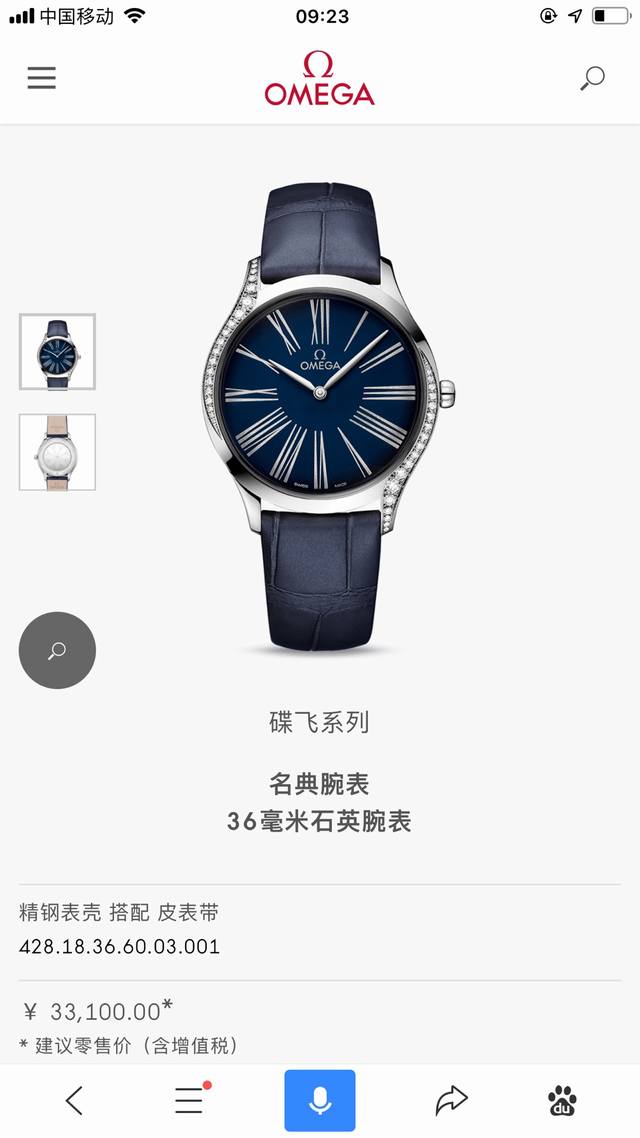Tap the Omega logo to go home
The width and height of the screenshot is (640, 1138).
[319, 78]
